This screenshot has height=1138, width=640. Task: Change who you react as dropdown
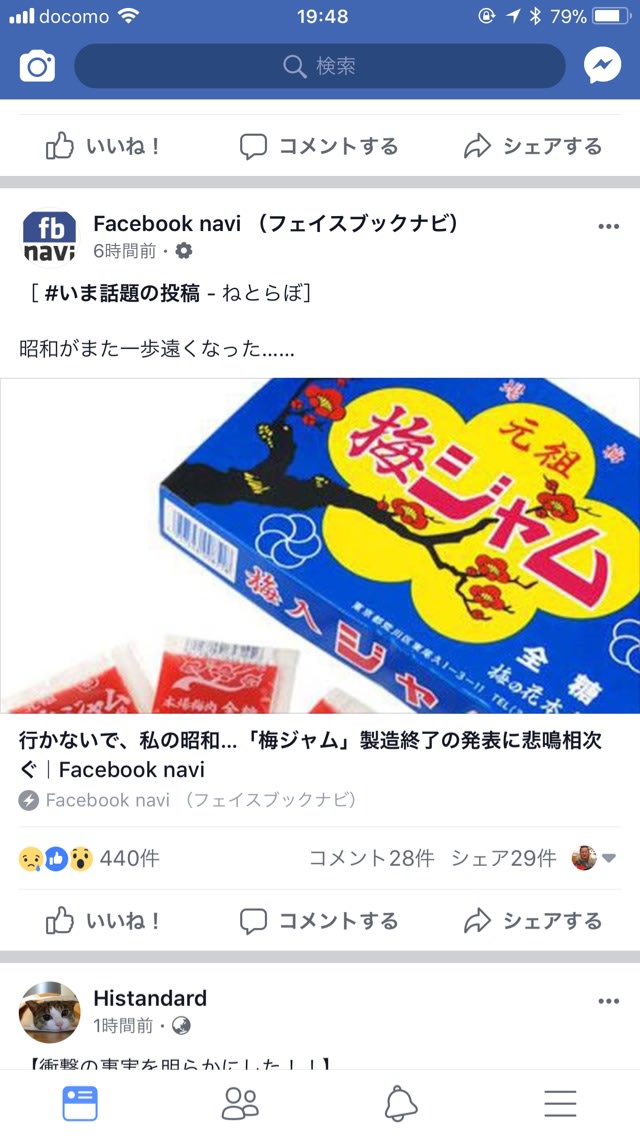pyautogui.click(x=594, y=858)
